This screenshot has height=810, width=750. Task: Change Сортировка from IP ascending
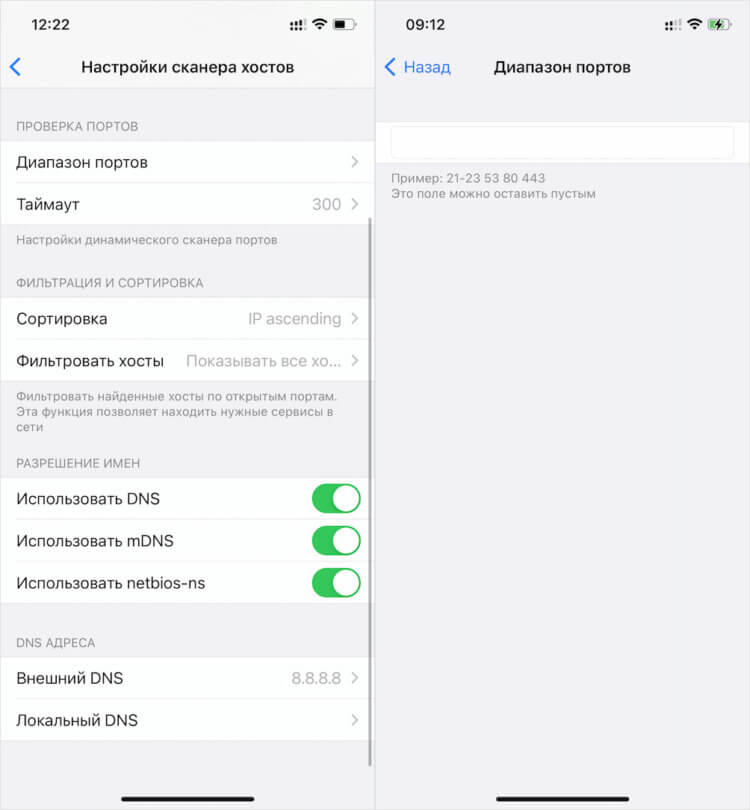pyautogui.click(x=185, y=319)
